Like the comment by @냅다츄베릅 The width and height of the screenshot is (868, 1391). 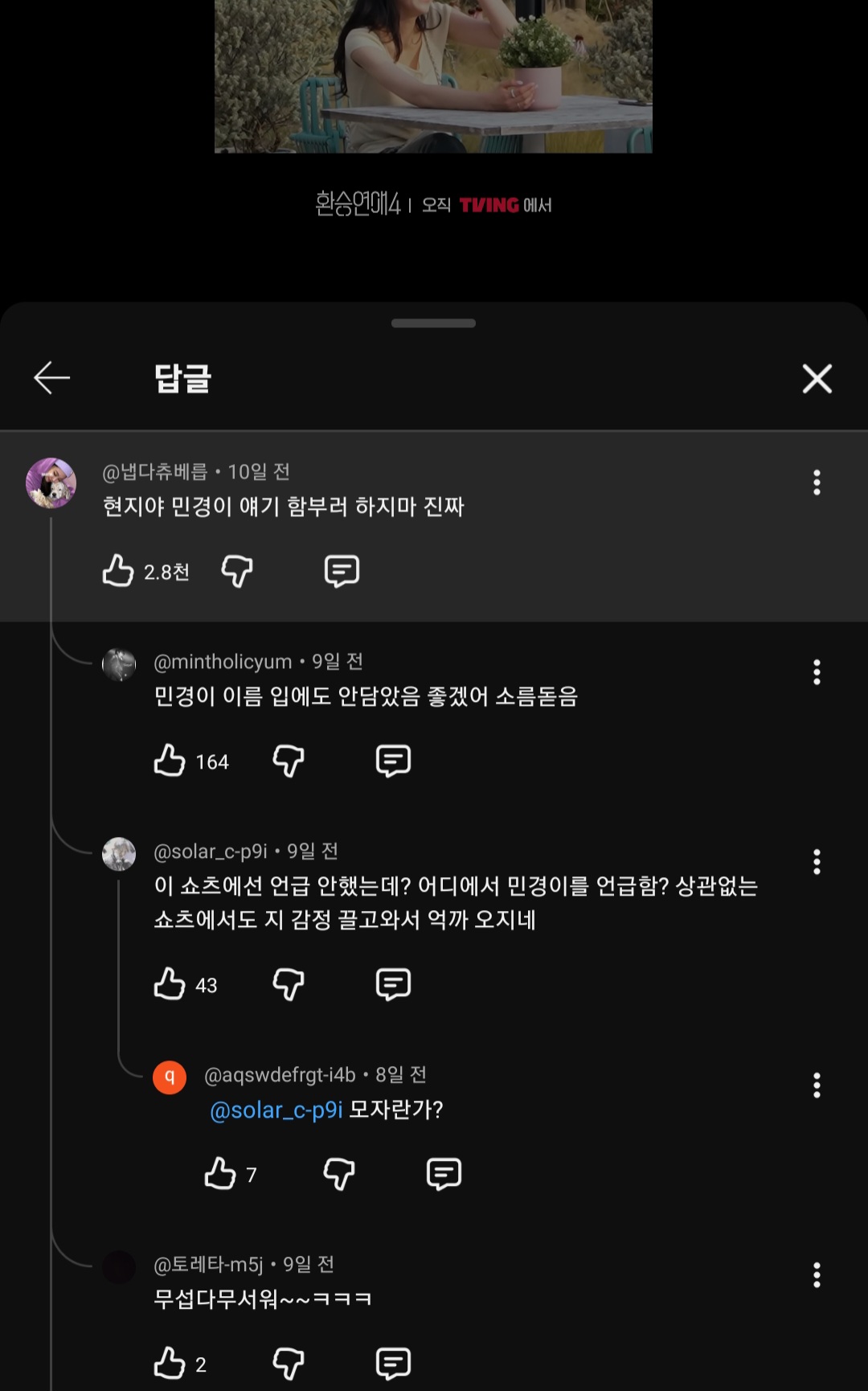[x=117, y=572]
